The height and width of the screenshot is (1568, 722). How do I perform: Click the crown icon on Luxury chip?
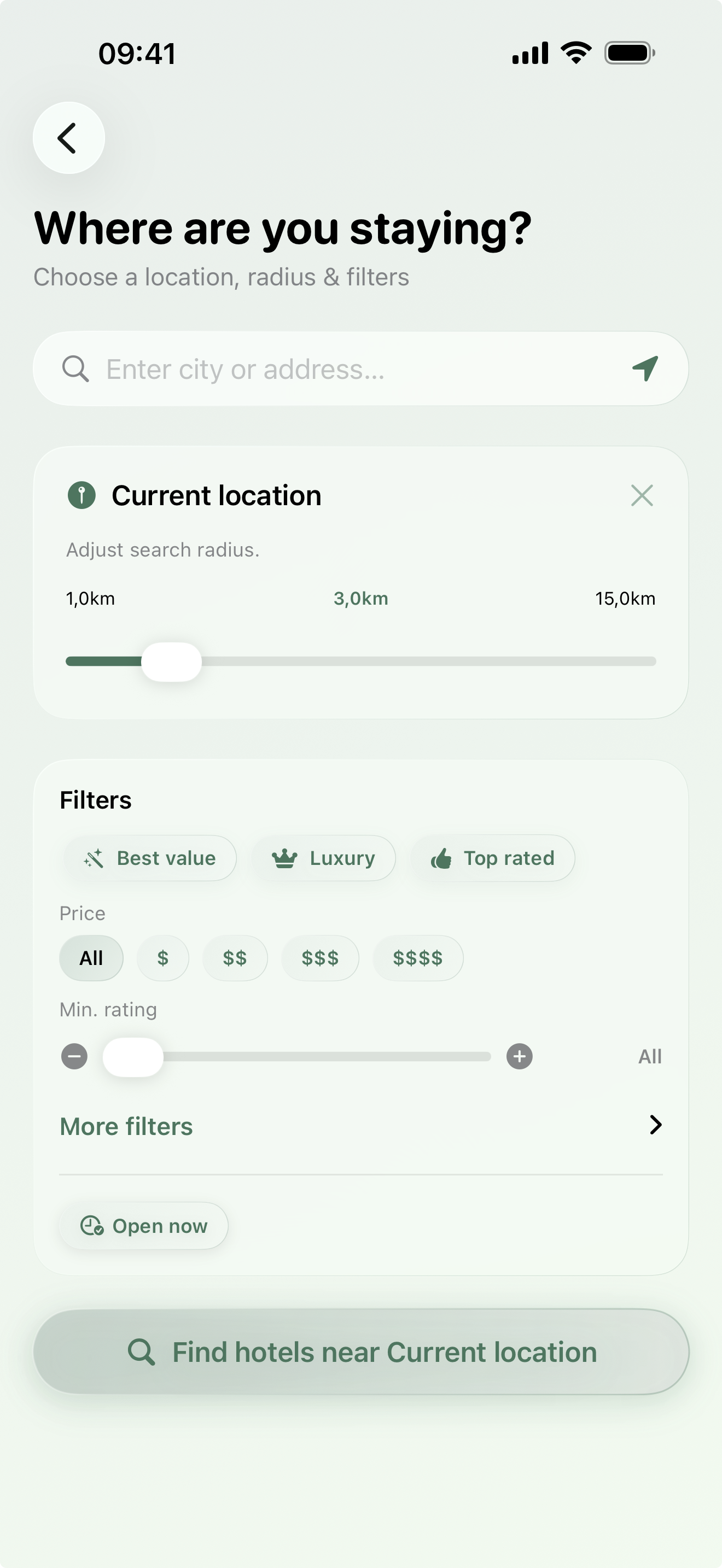click(284, 858)
